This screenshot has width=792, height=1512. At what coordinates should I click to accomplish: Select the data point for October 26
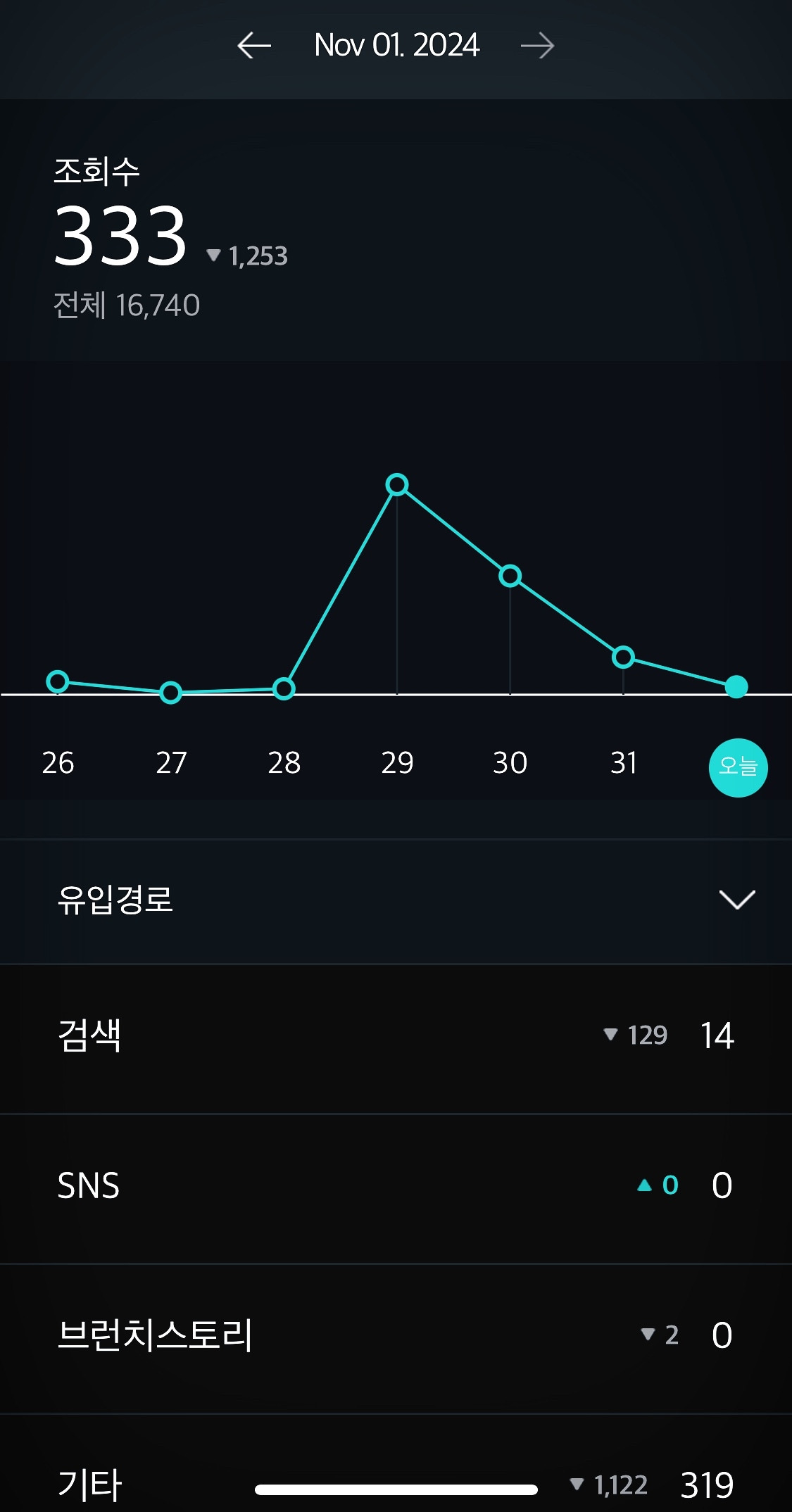point(58,681)
